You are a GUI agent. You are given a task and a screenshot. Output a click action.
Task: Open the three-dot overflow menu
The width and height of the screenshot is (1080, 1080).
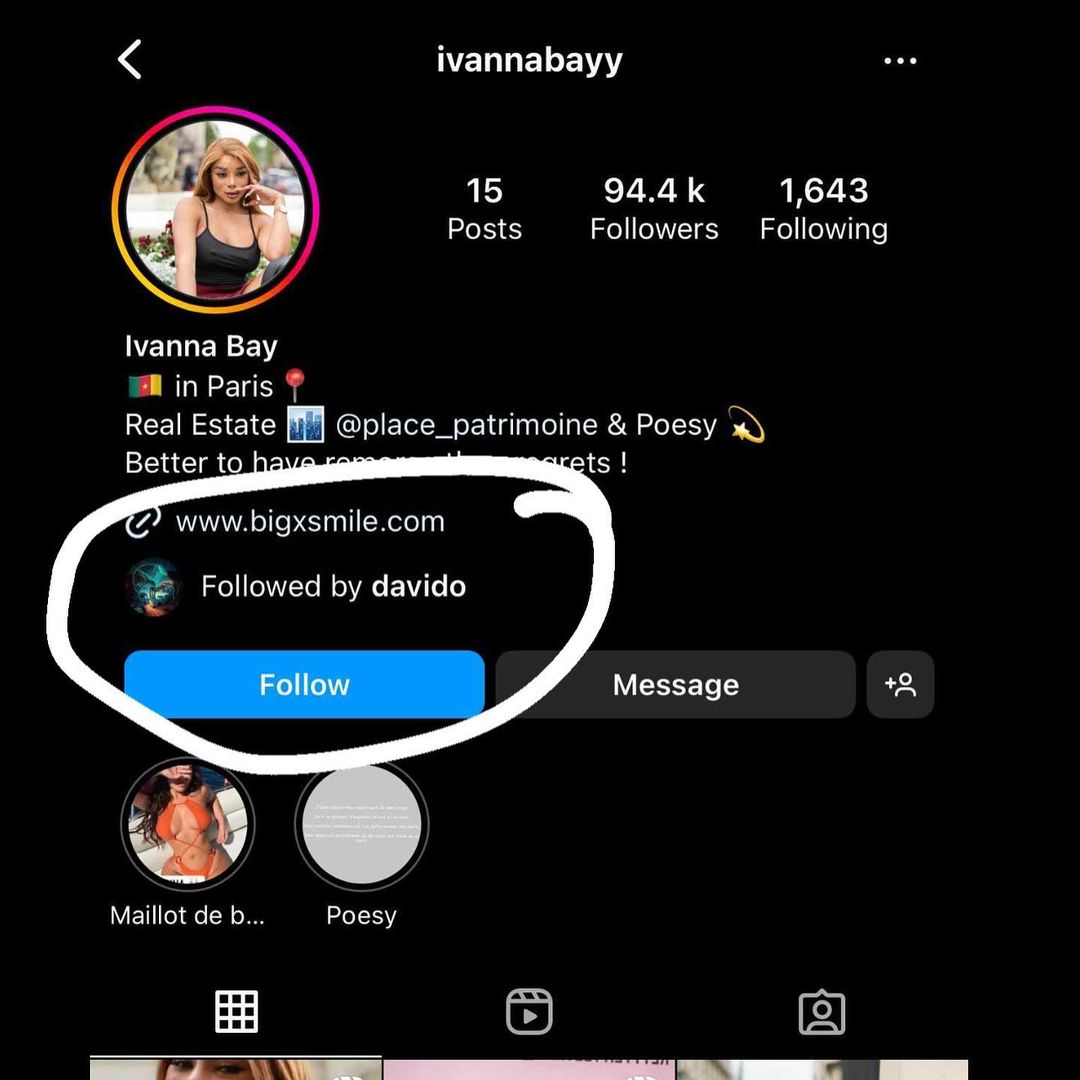click(900, 61)
